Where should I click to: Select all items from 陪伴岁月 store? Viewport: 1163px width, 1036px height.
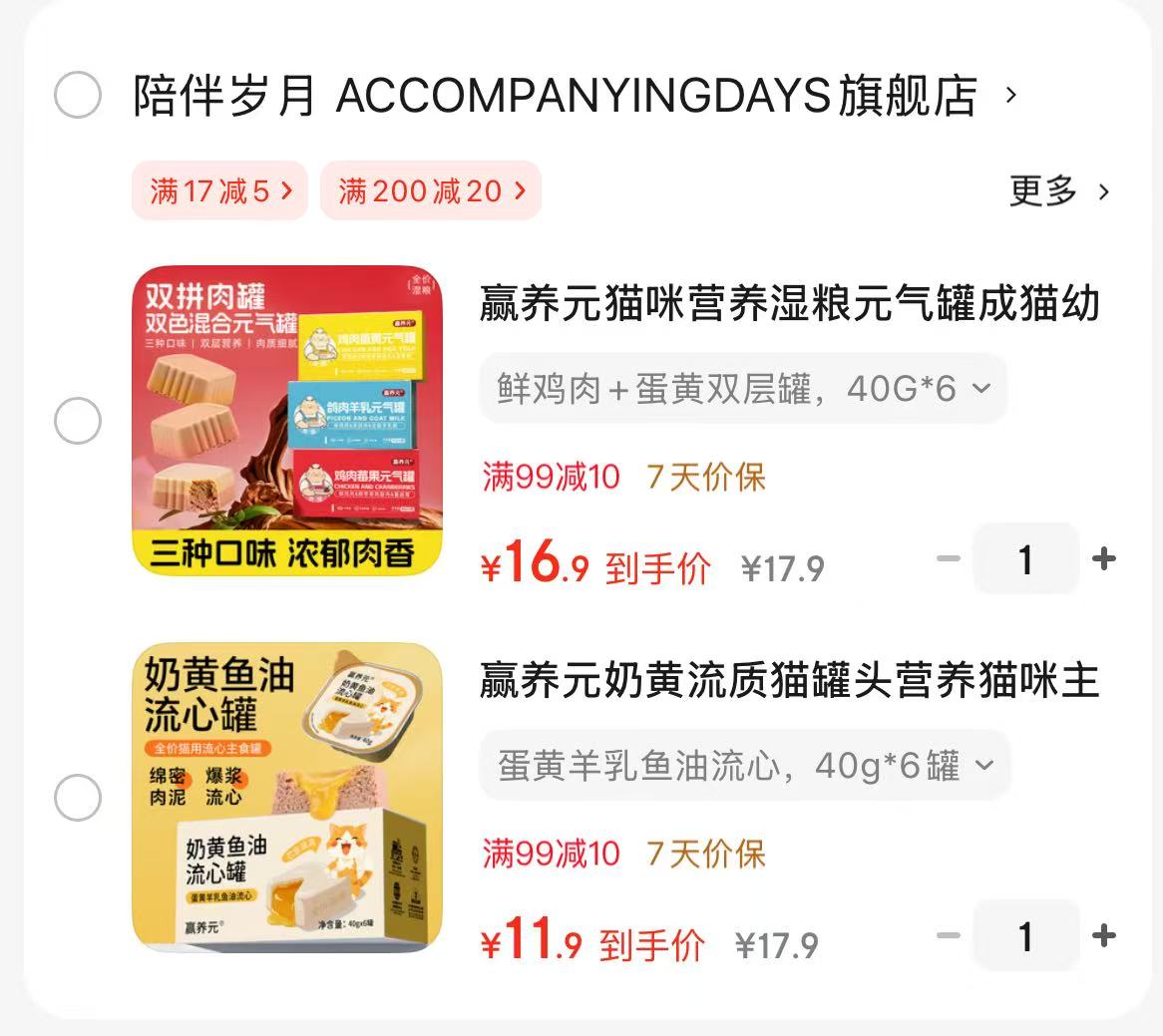[77, 96]
